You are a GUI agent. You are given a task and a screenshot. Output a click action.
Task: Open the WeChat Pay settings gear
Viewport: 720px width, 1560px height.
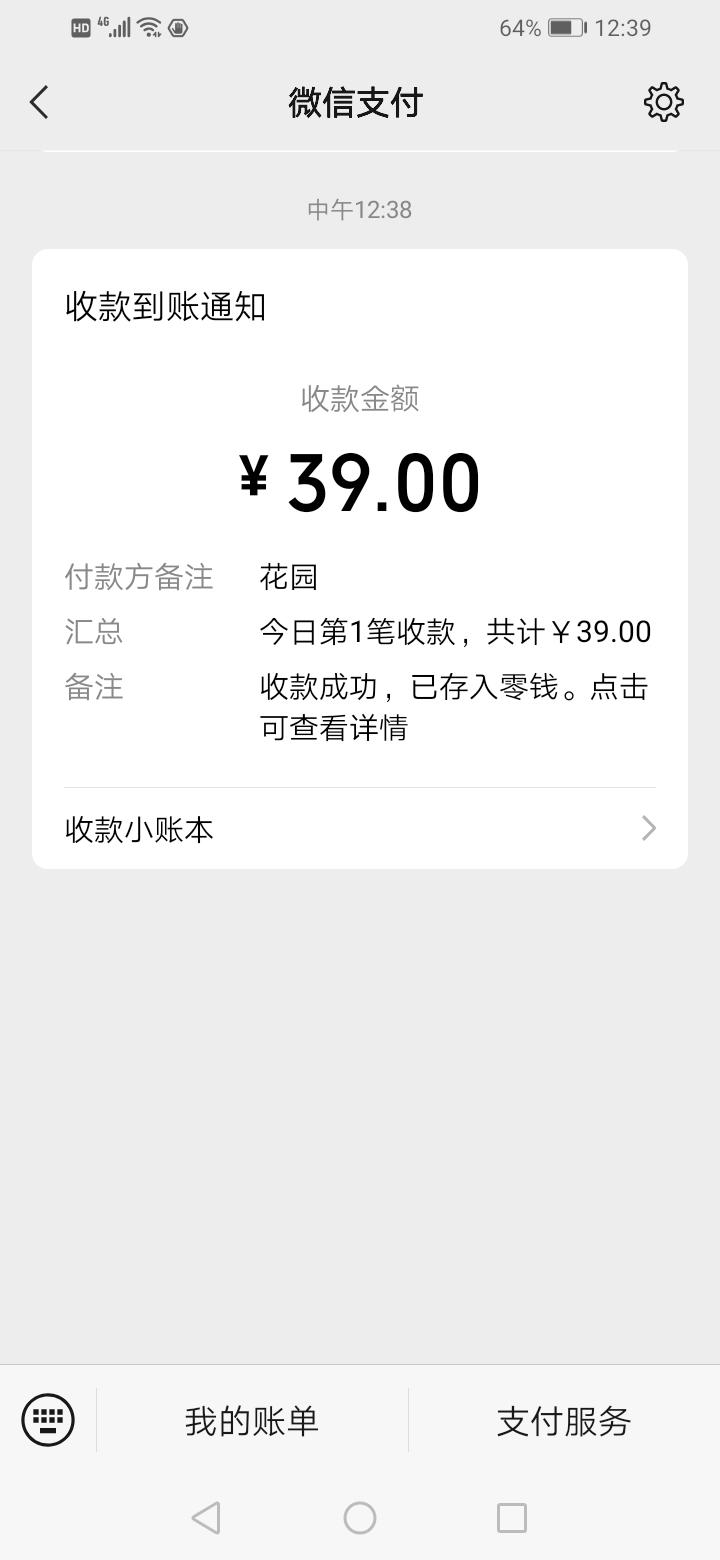(x=663, y=102)
